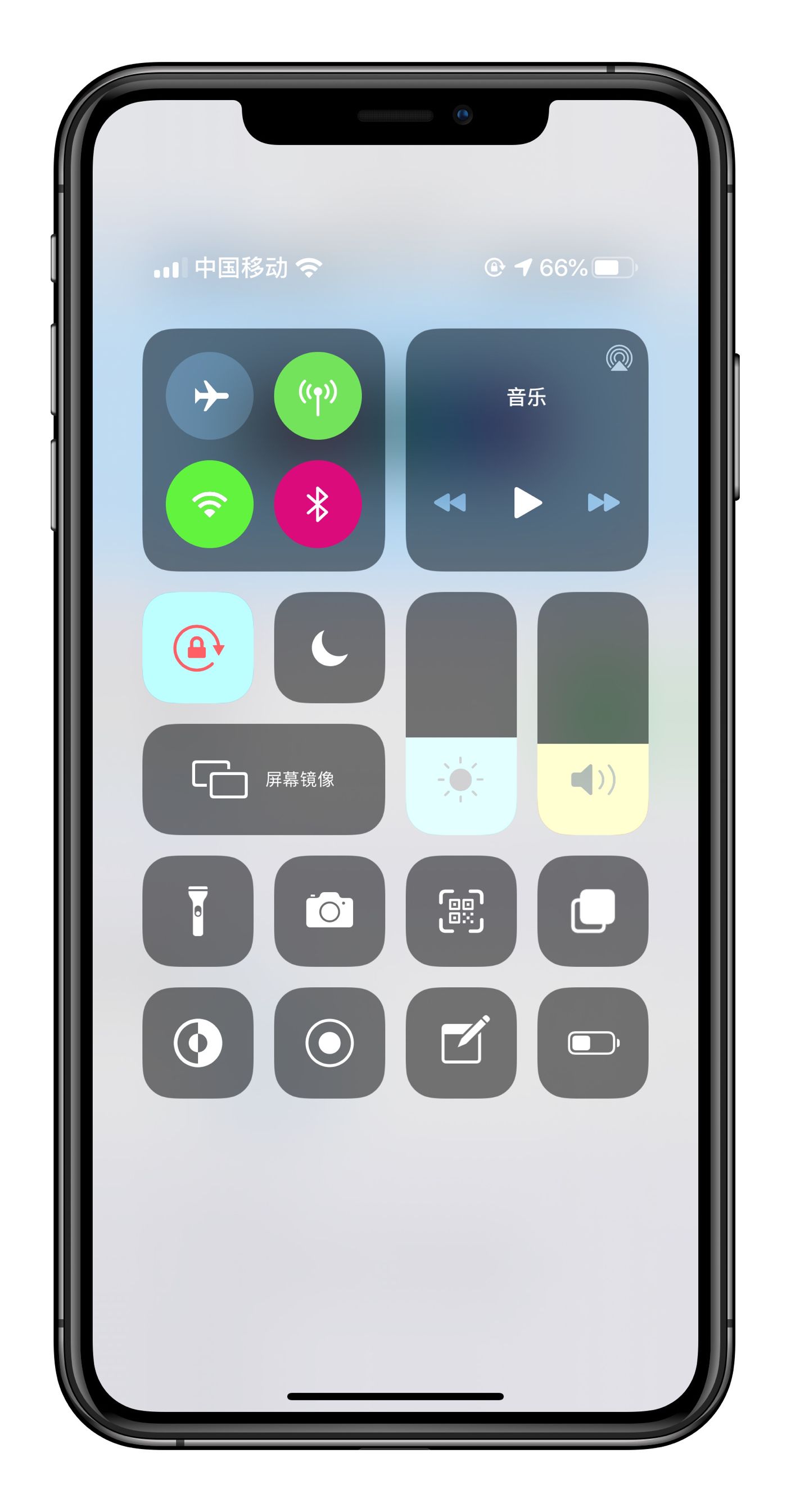This screenshot has height=1512, width=791.
Task: Unlock the portrait orientation lock
Action: coord(198,647)
